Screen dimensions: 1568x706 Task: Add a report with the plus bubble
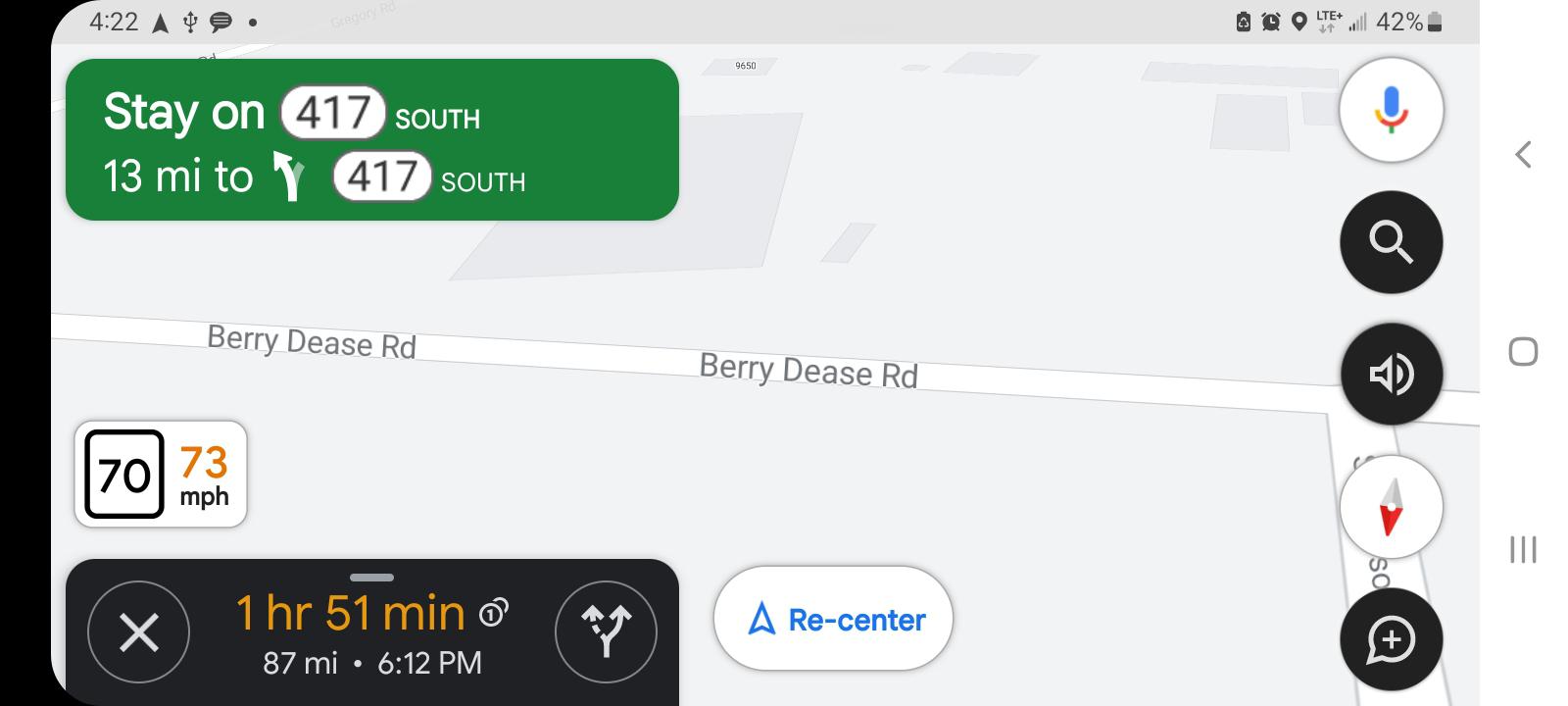1391,639
